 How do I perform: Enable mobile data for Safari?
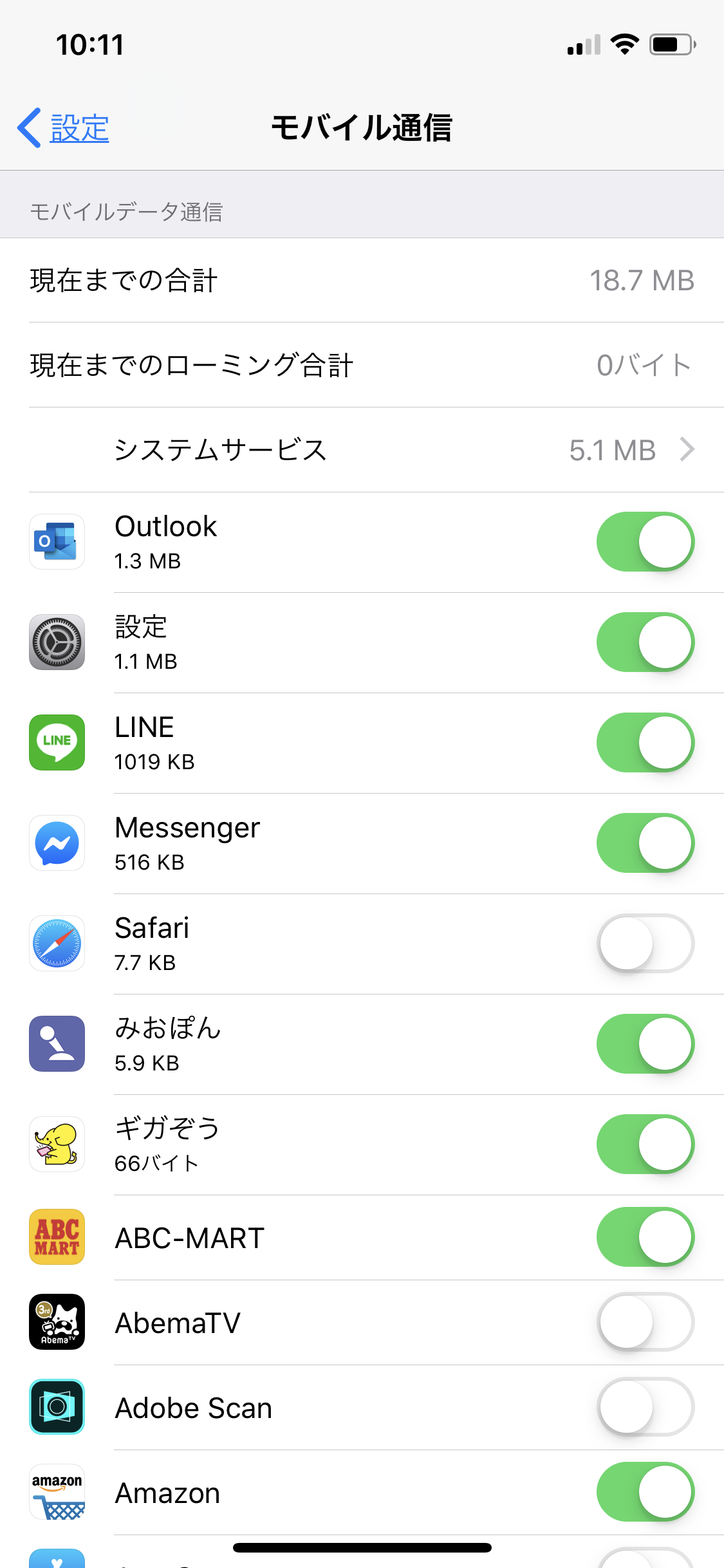pyautogui.click(x=645, y=944)
